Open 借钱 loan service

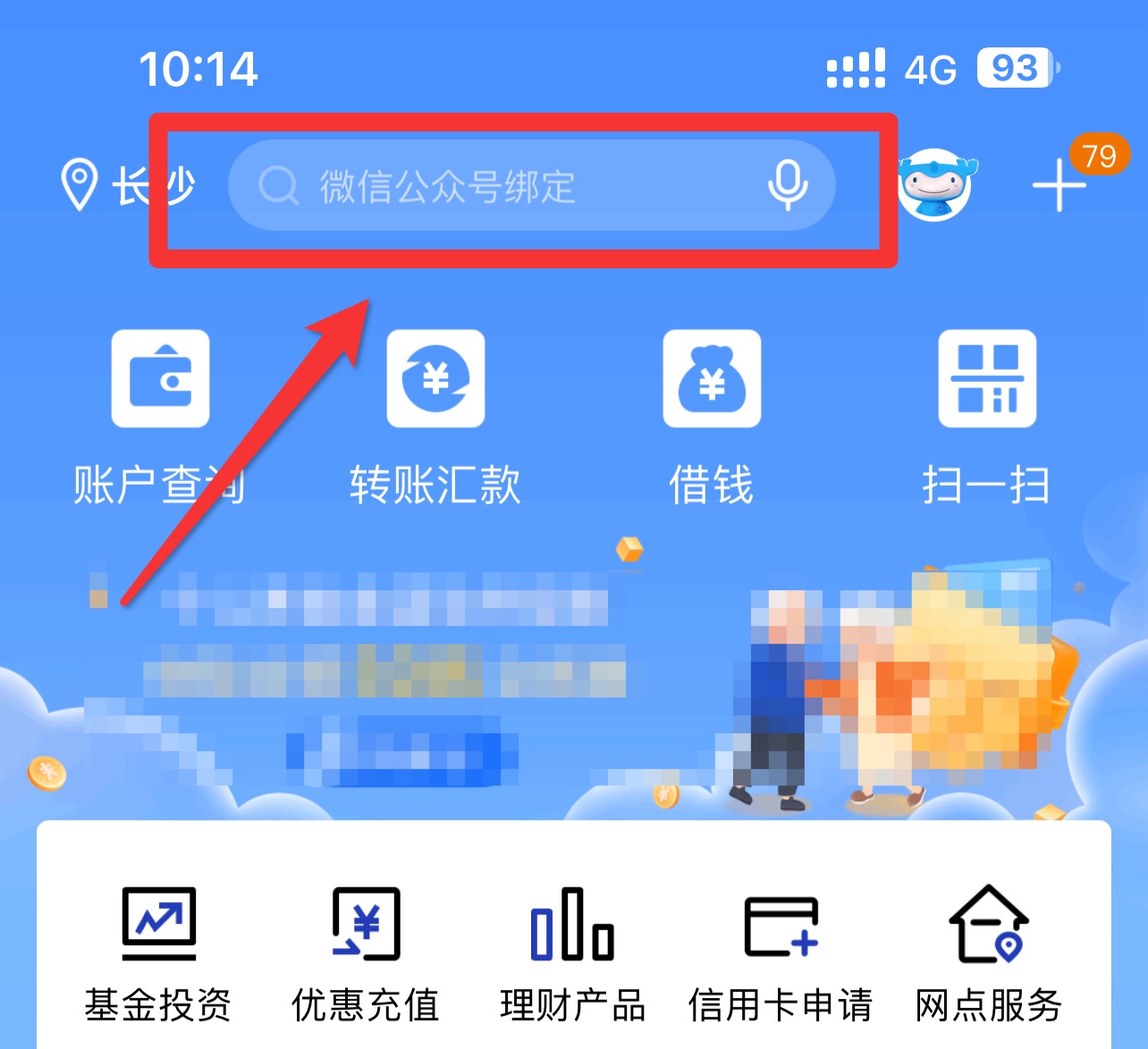(712, 417)
